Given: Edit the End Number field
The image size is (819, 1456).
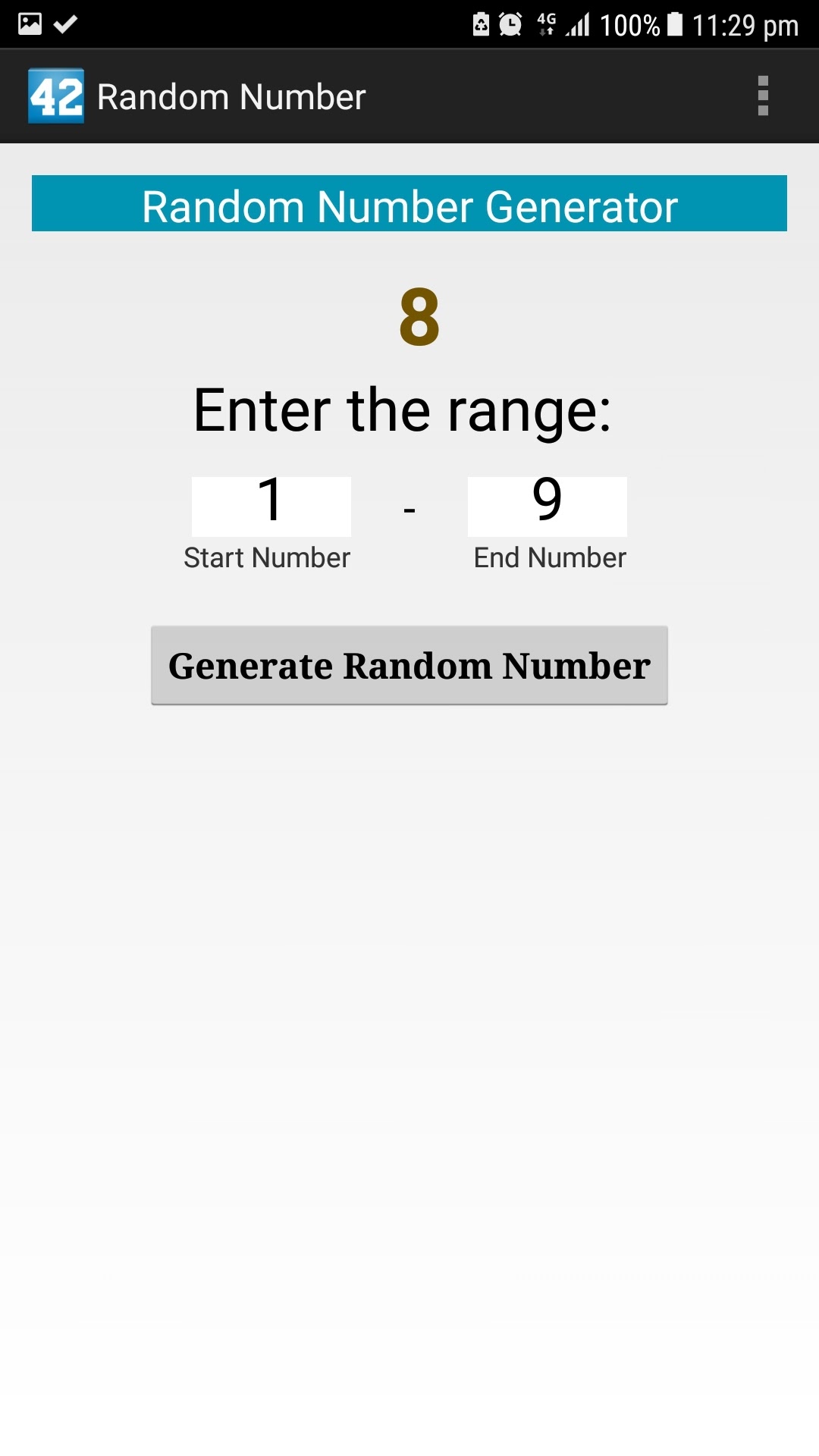Looking at the screenshot, I should coord(547,506).
